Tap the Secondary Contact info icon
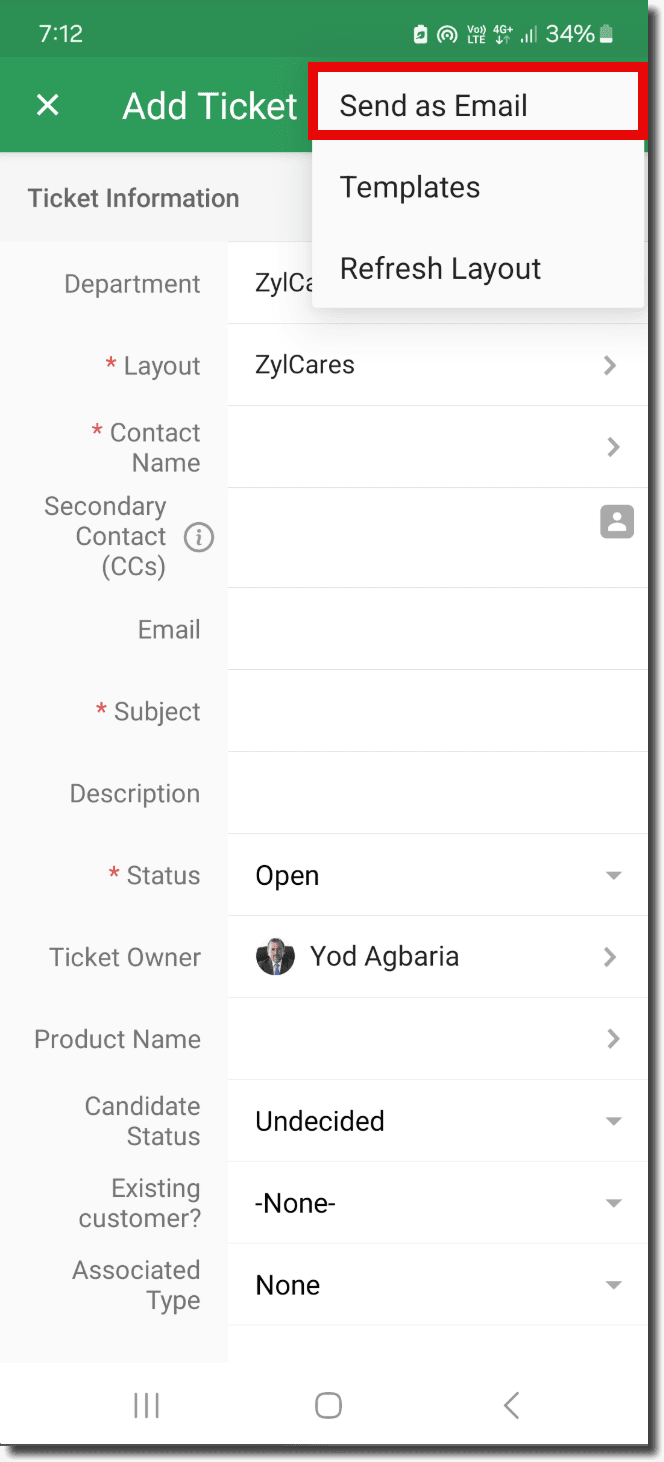Viewport: 664px width, 1462px height. click(198, 537)
